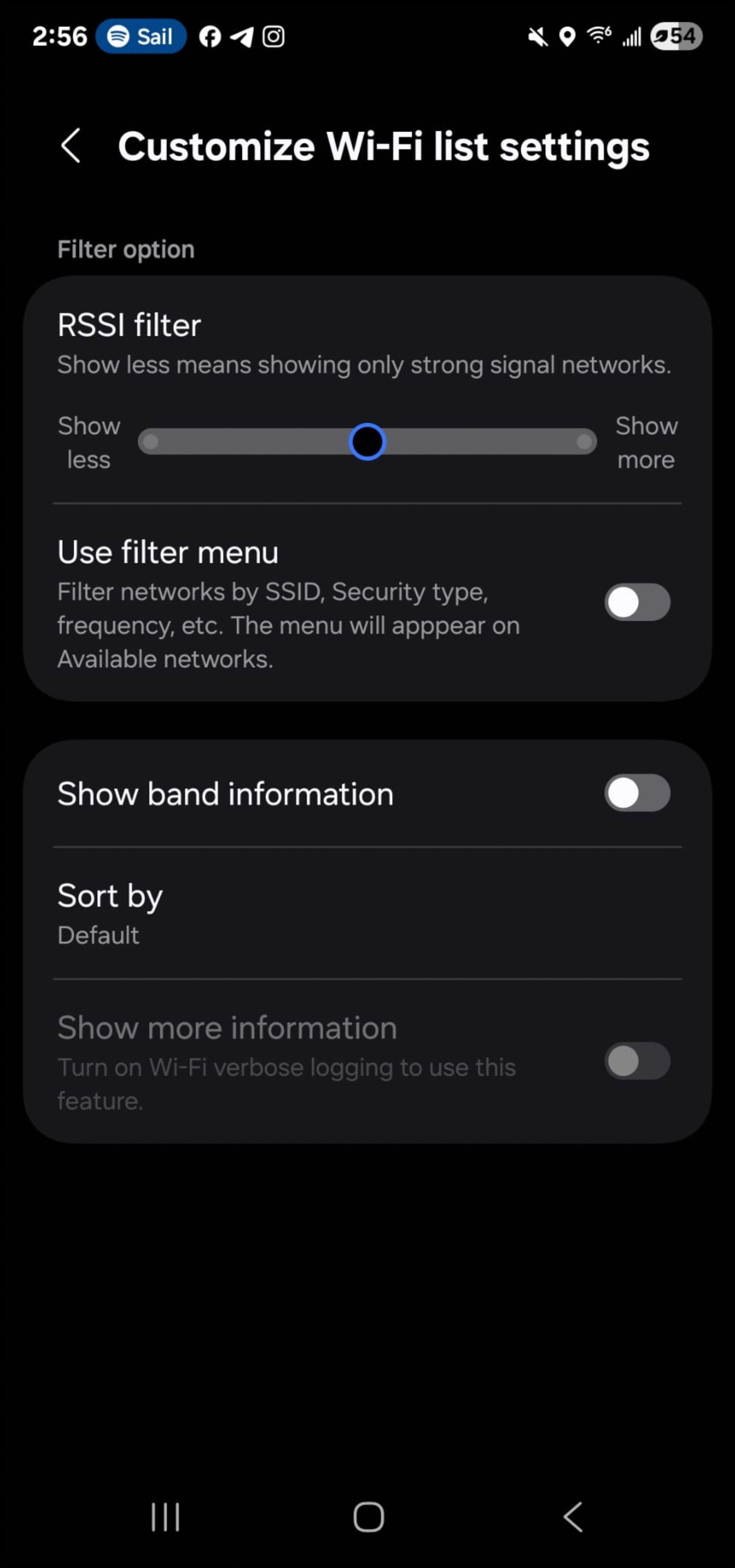Screen dimensions: 735x1568
Task: Go to the home screen
Action: tap(368, 1516)
